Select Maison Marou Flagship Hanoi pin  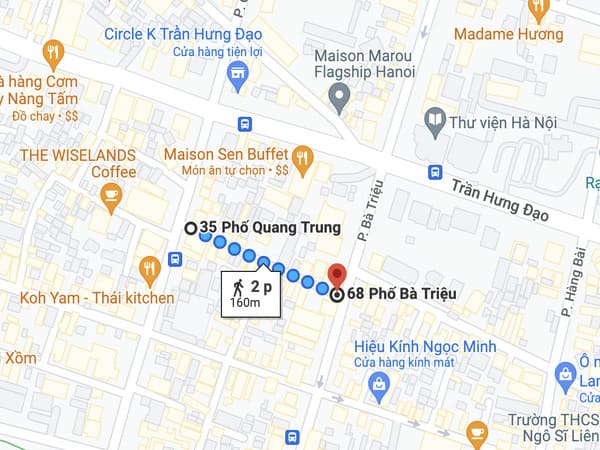tap(339, 97)
